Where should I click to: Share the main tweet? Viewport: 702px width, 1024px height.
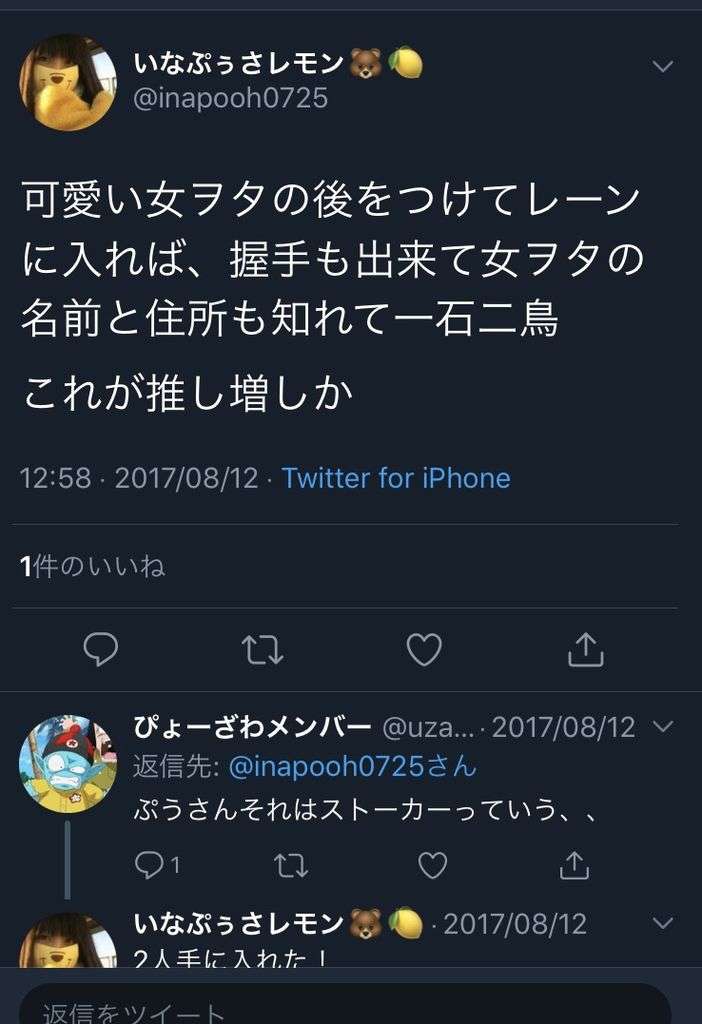[586, 650]
